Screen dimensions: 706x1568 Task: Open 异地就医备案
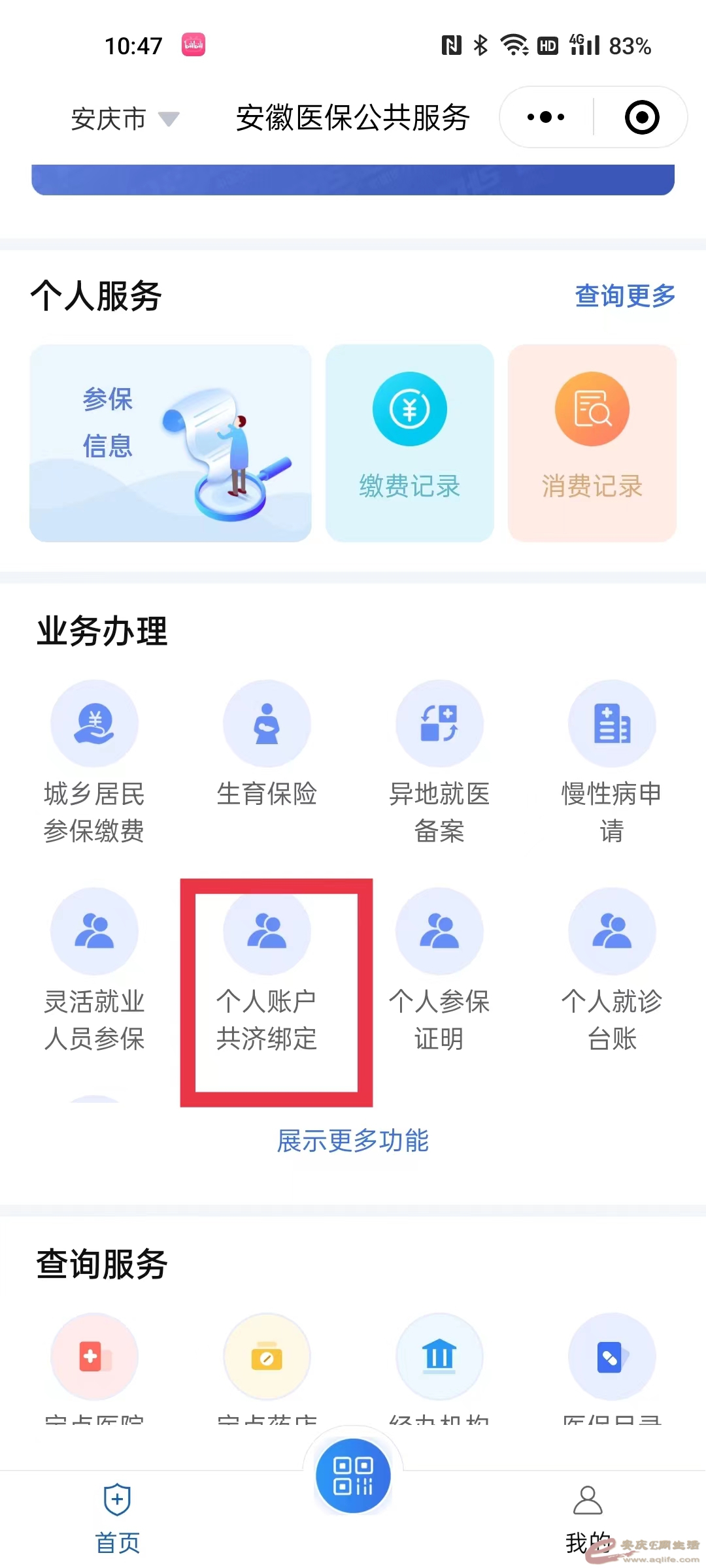[439, 761]
